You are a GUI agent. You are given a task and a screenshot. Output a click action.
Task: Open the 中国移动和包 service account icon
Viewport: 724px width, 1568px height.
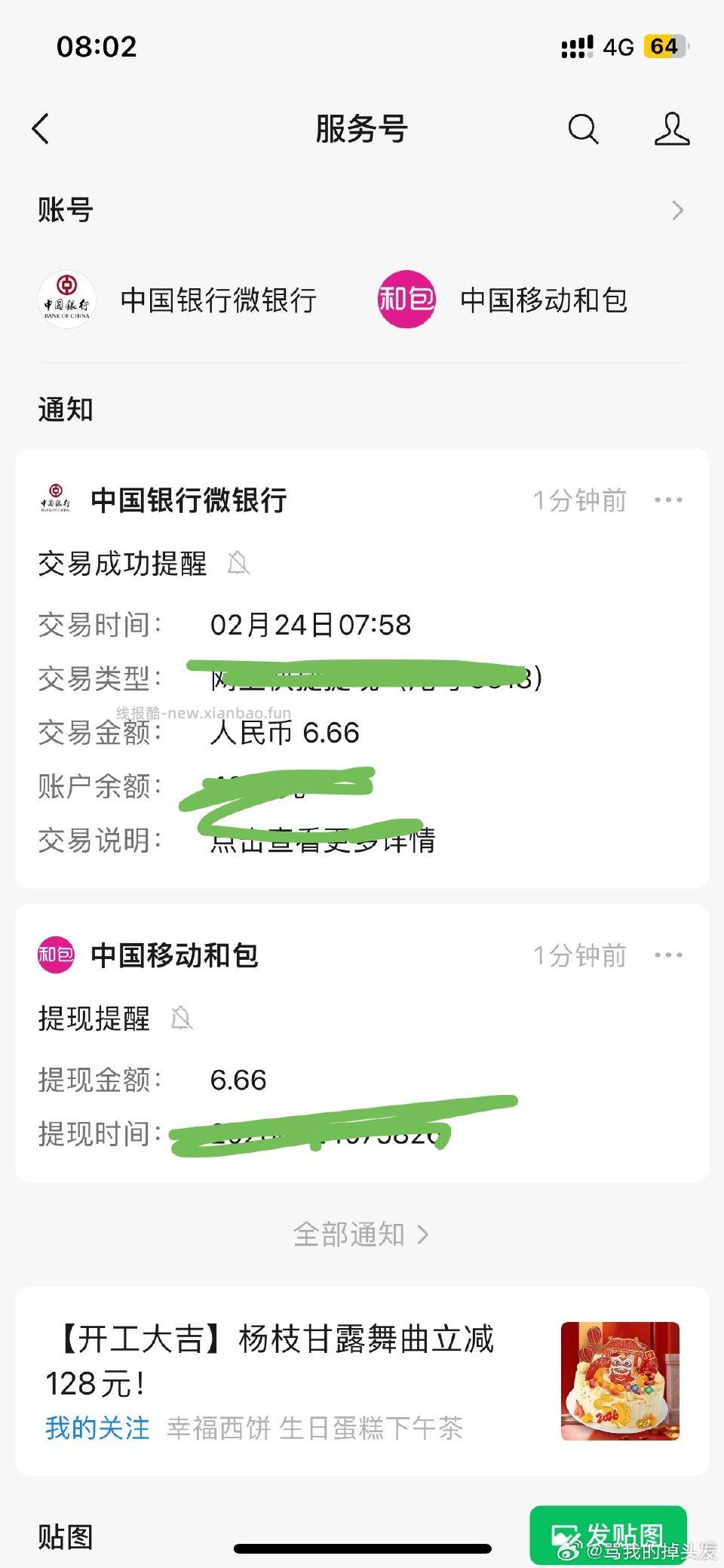tap(406, 300)
